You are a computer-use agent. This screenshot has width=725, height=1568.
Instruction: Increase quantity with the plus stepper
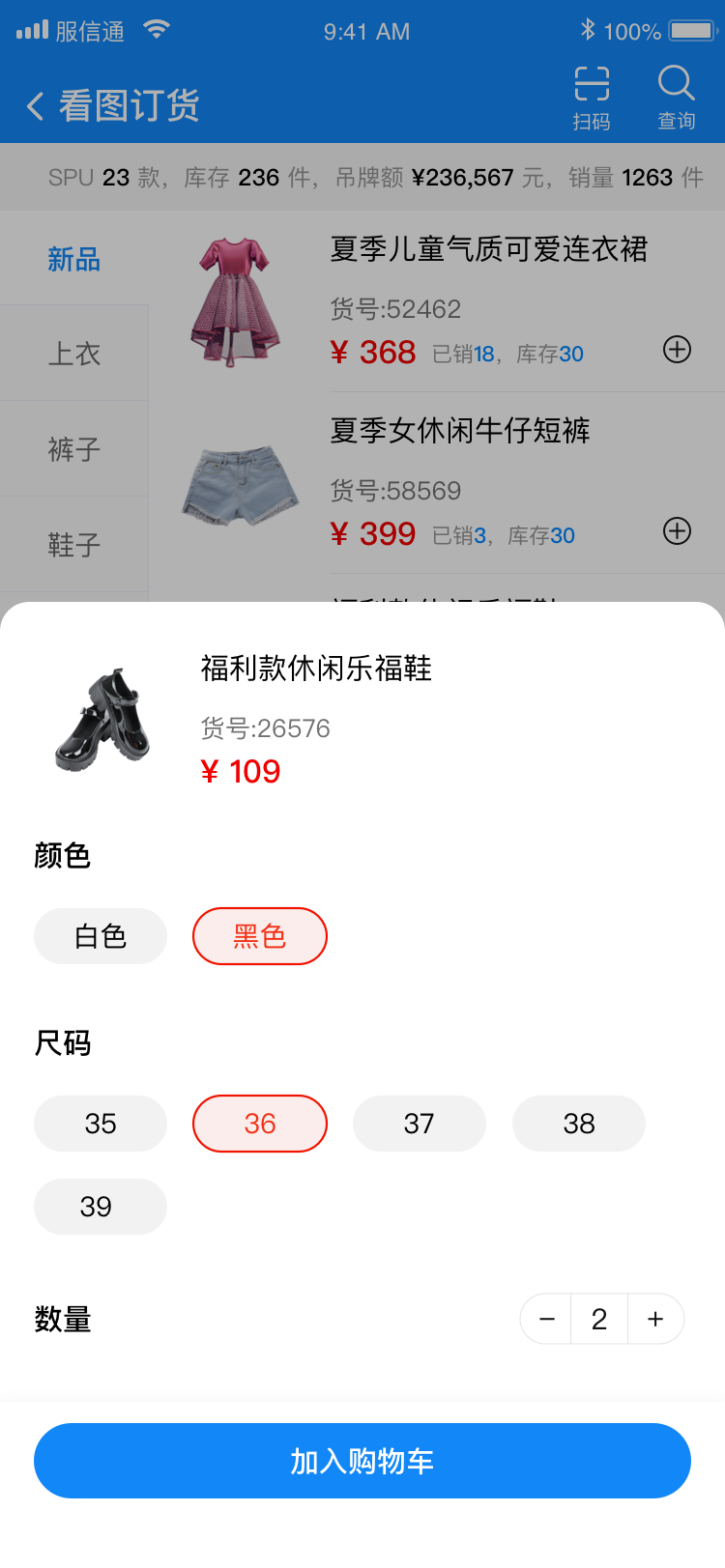pos(655,1318)
